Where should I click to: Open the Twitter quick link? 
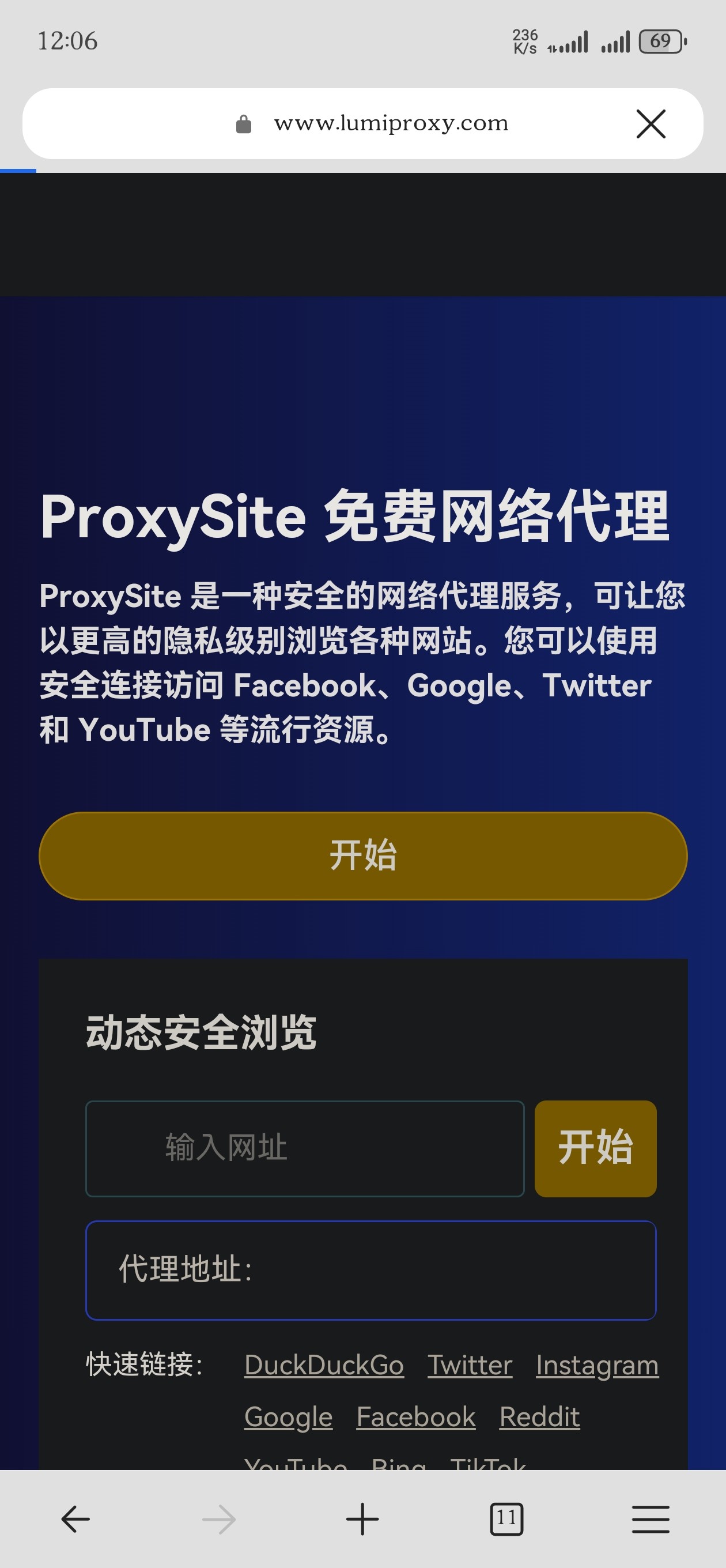(469, 1365)
